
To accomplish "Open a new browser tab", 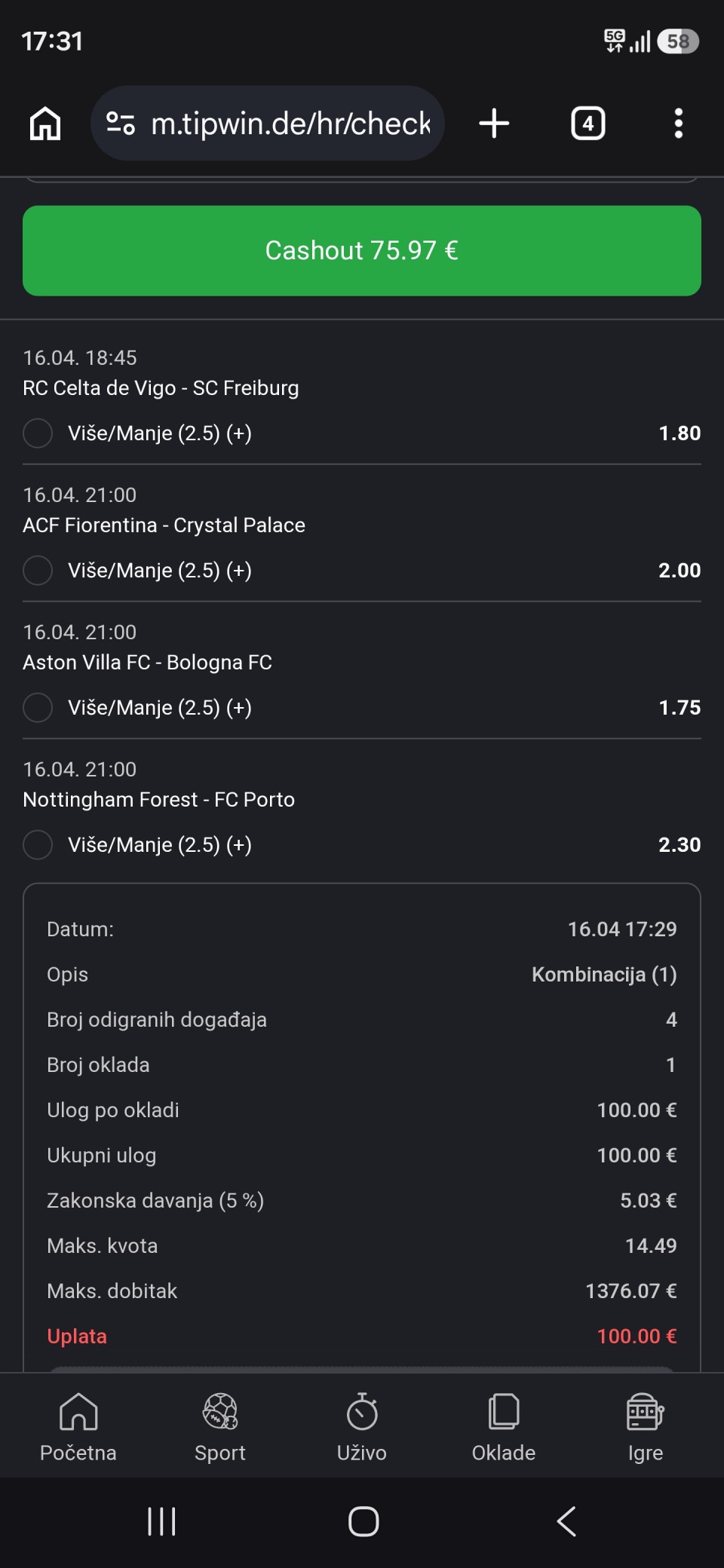I will (x=494, y=123).
